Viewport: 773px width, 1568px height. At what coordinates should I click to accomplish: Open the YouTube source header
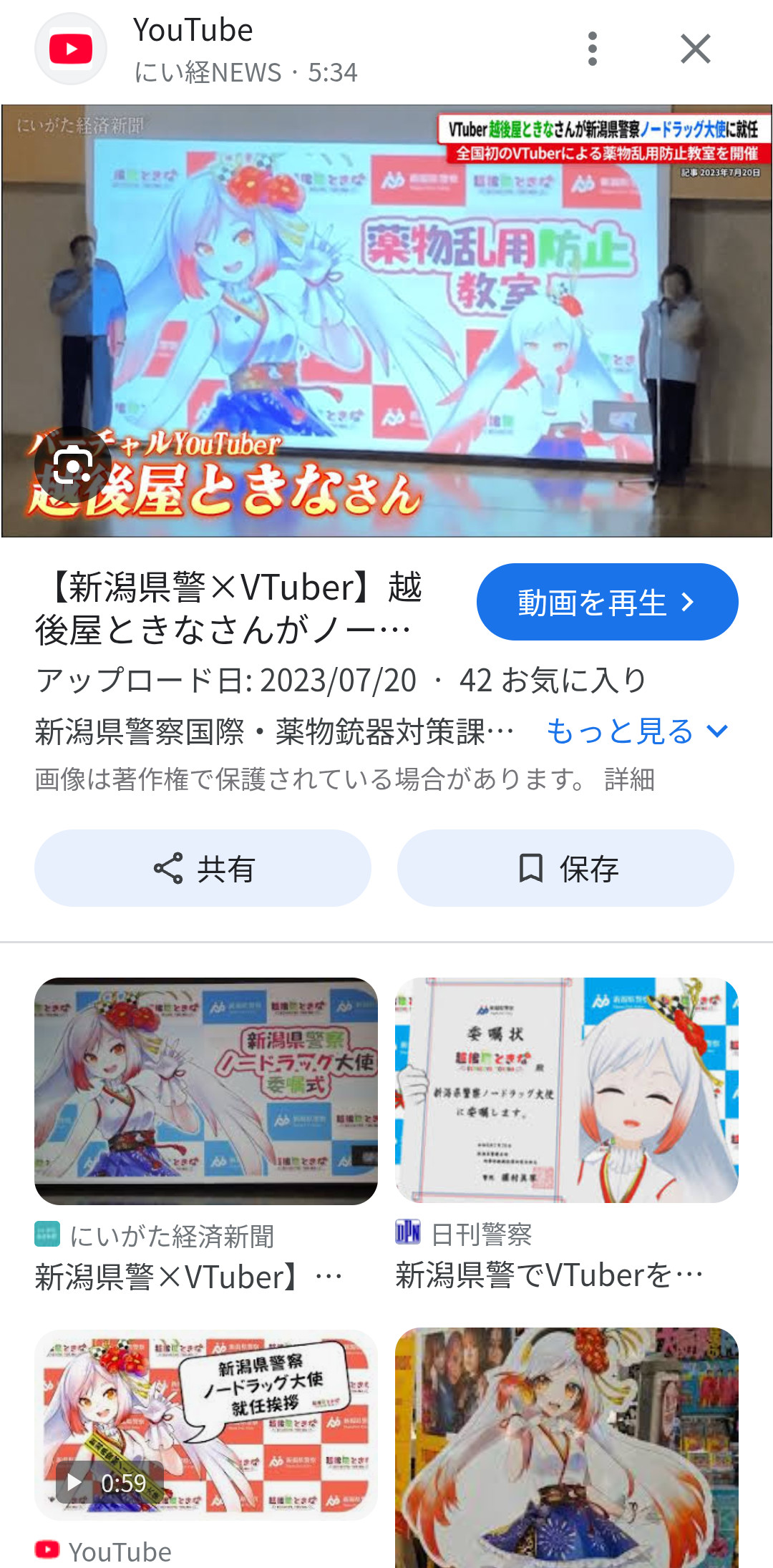tap(243, 49)
